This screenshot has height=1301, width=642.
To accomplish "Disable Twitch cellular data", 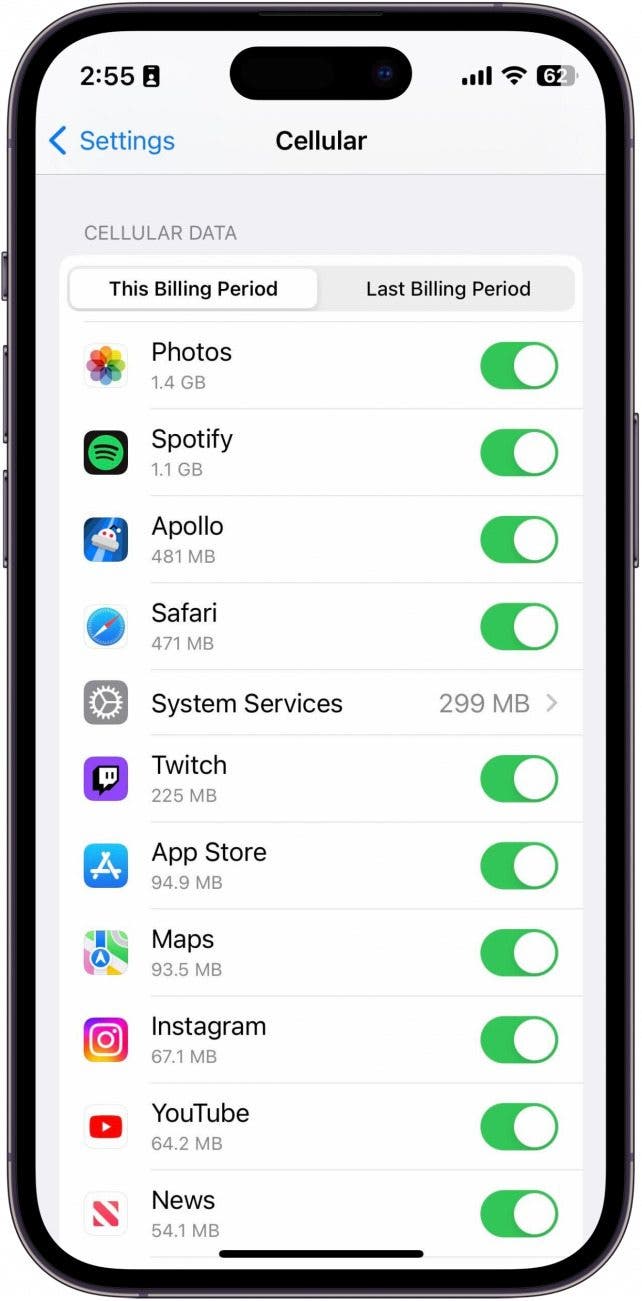I will point(518,779).
